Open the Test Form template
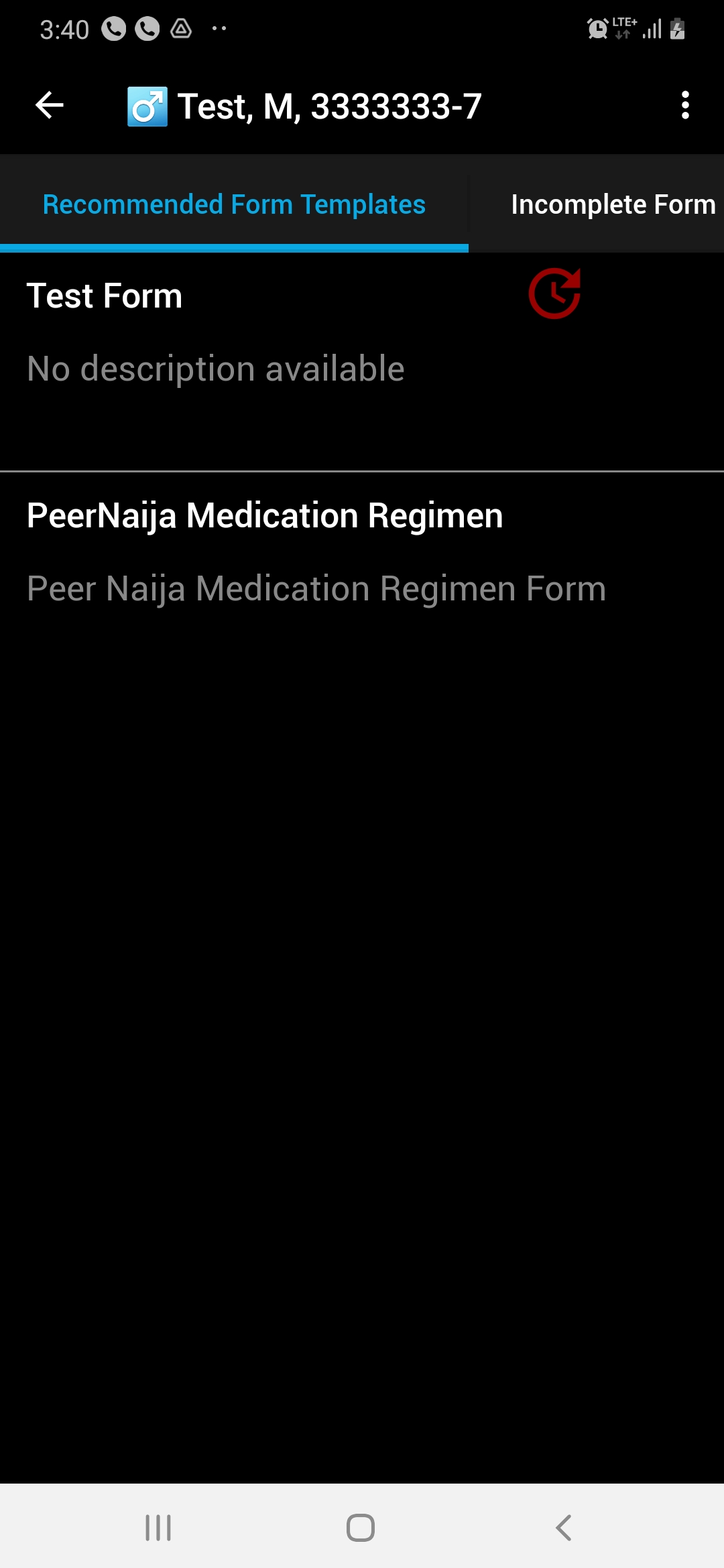 tap(362, 362)
